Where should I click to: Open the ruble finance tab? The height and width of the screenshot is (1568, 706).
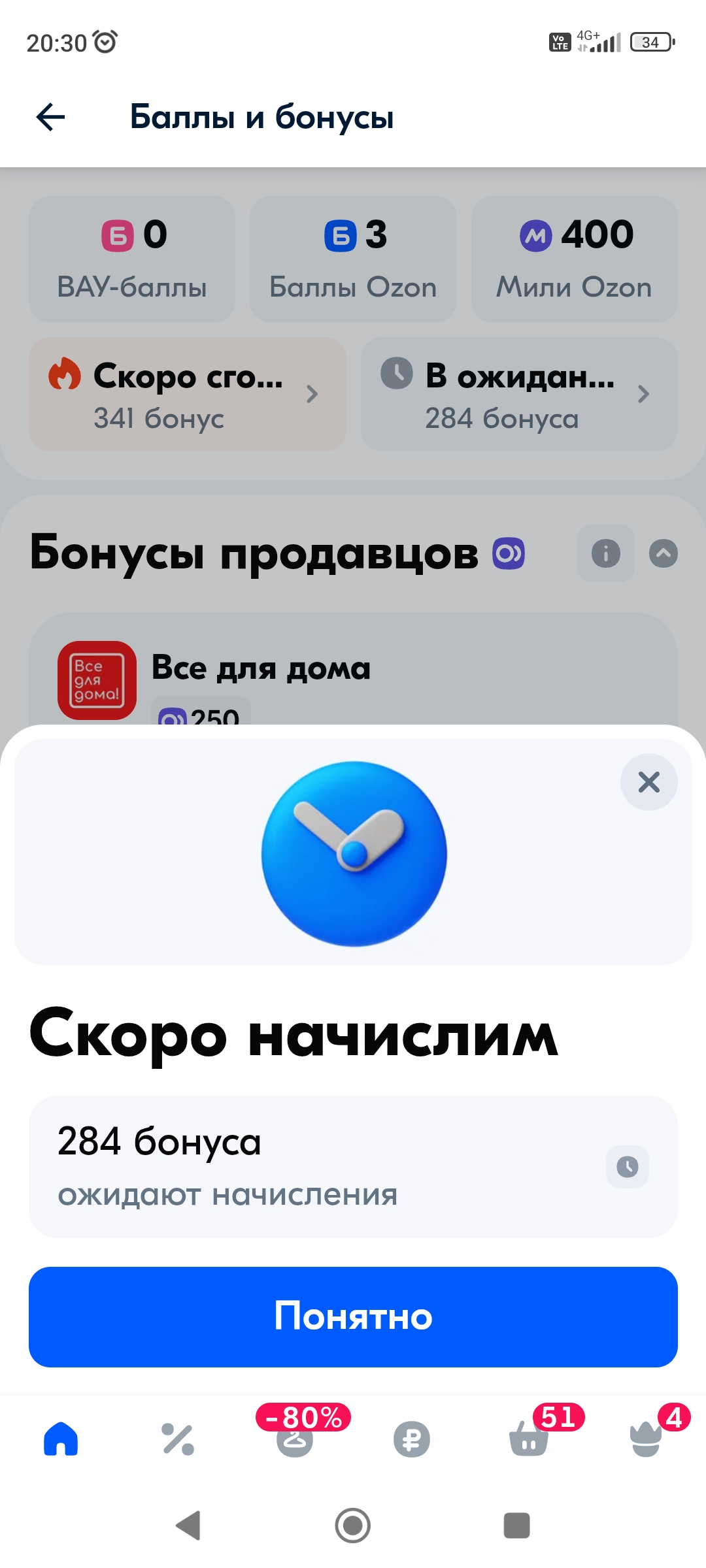click(412, 1439)
